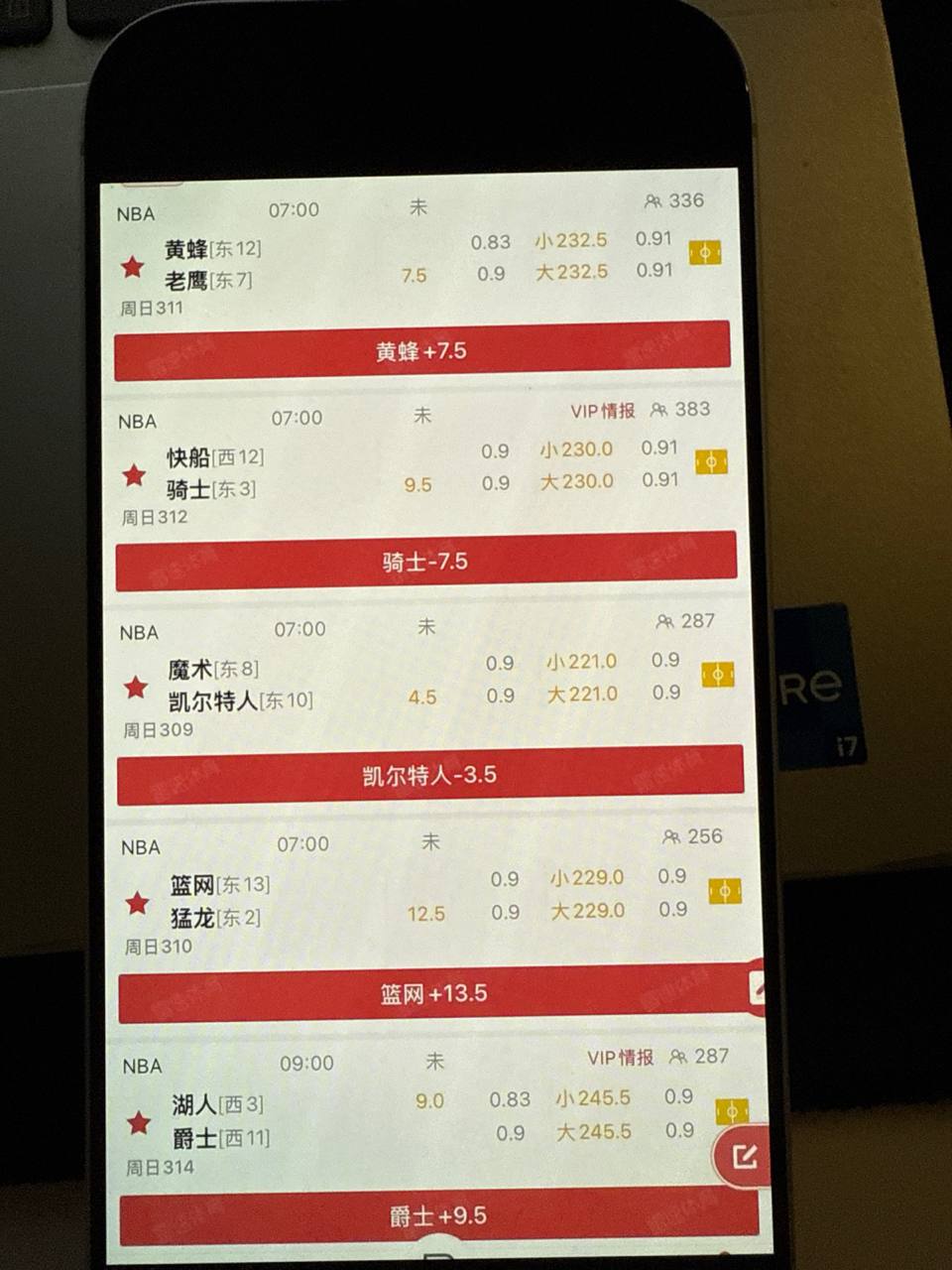Open the court icon for 快船 vs 骑士
Viewport: 952px width, 1270px height.
711,462
